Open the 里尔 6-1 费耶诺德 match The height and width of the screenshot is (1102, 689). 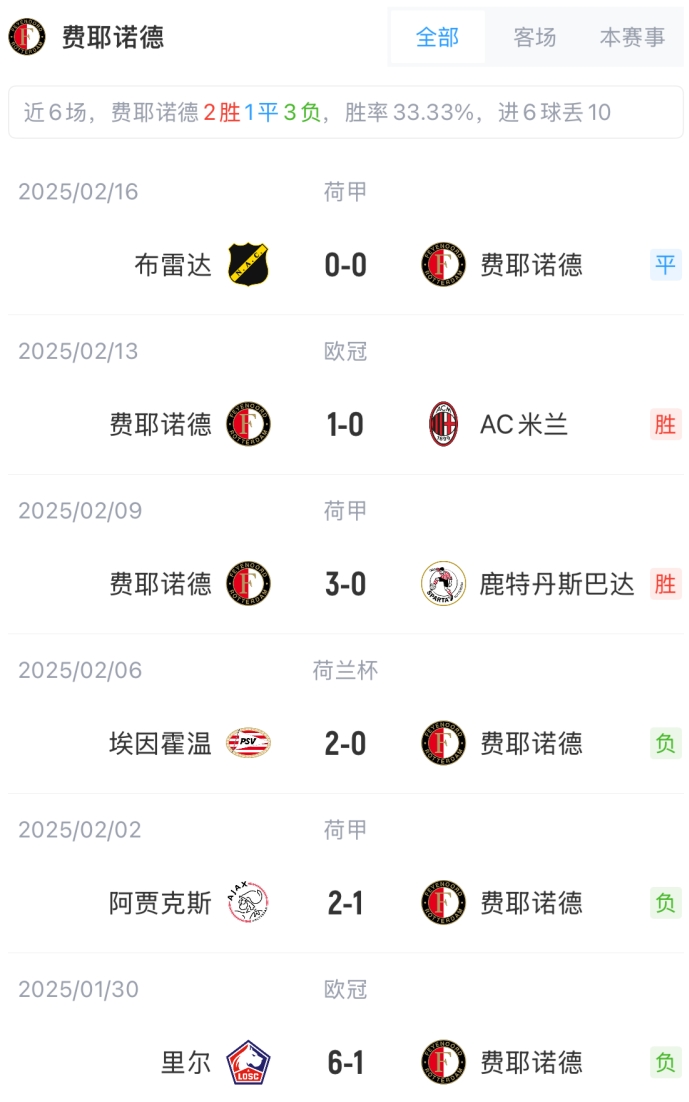[x=345, y=1062]
